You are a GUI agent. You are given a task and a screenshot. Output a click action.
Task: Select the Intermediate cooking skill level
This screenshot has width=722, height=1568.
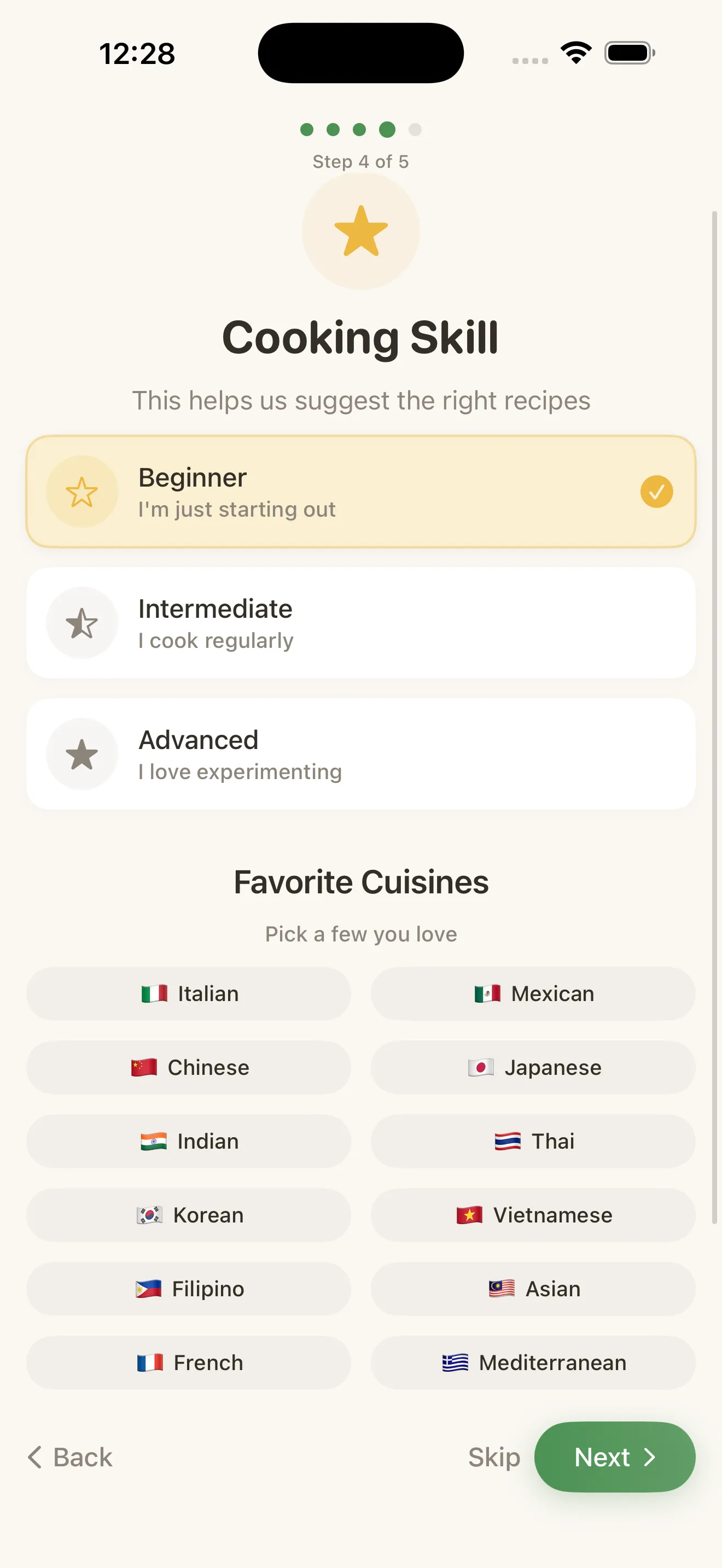point(360,623)
